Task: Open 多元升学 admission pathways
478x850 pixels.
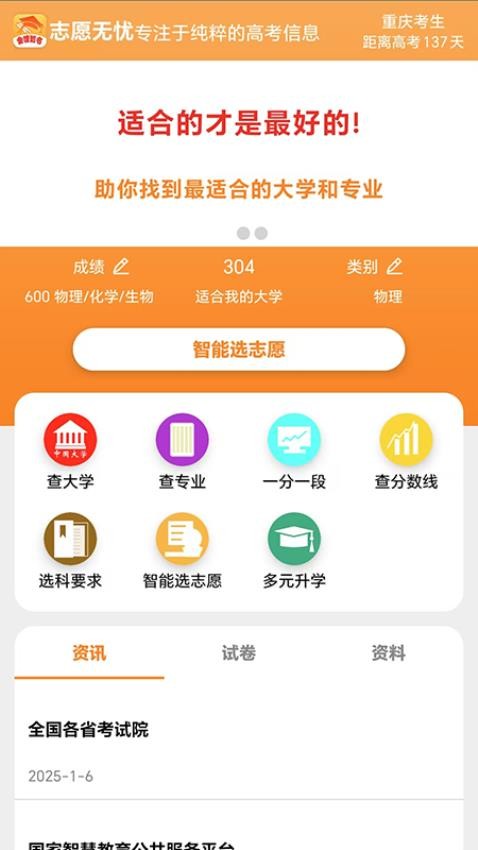Action: coord(294,551)
